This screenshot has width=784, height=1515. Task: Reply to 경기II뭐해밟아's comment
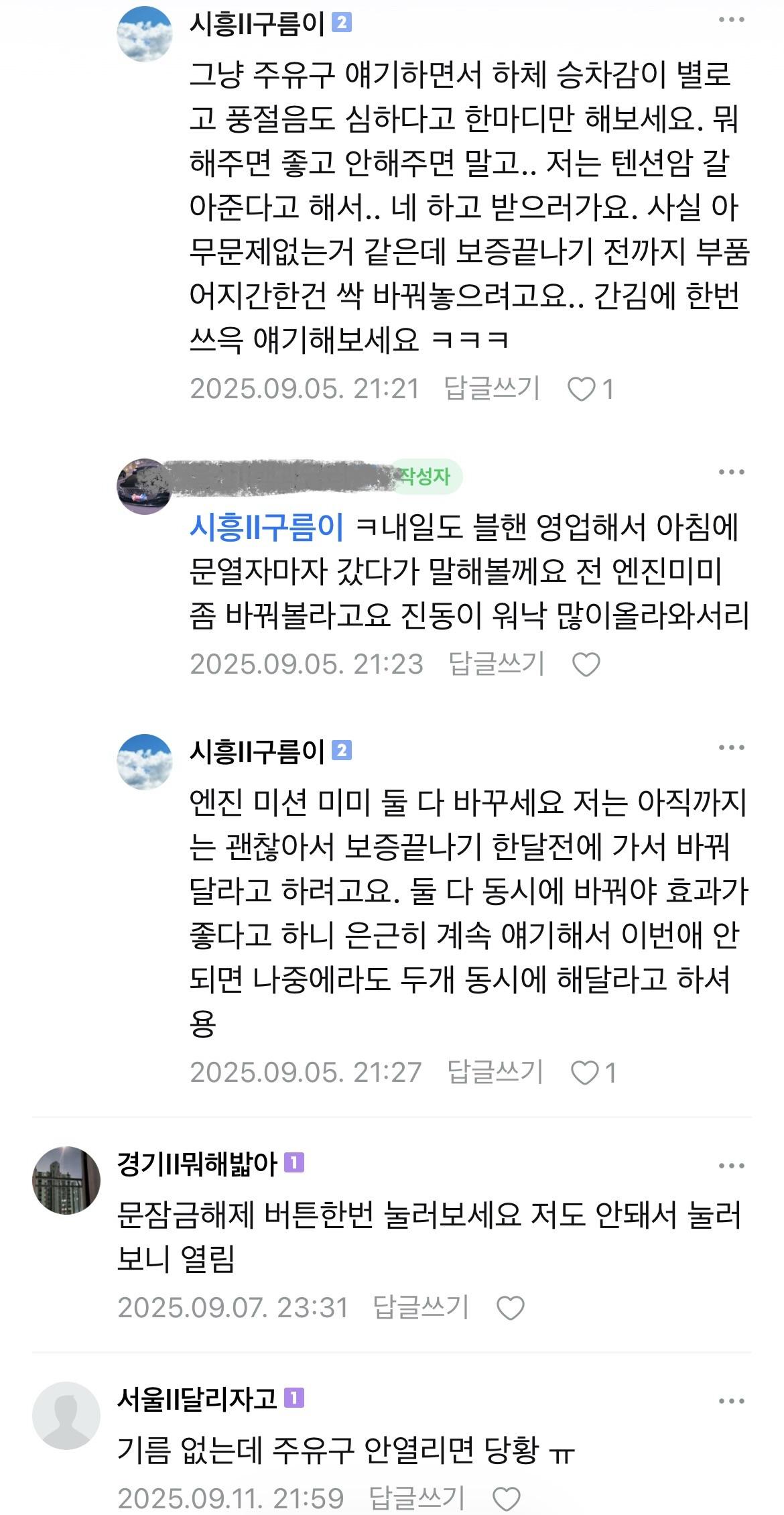click(420, 1307)
